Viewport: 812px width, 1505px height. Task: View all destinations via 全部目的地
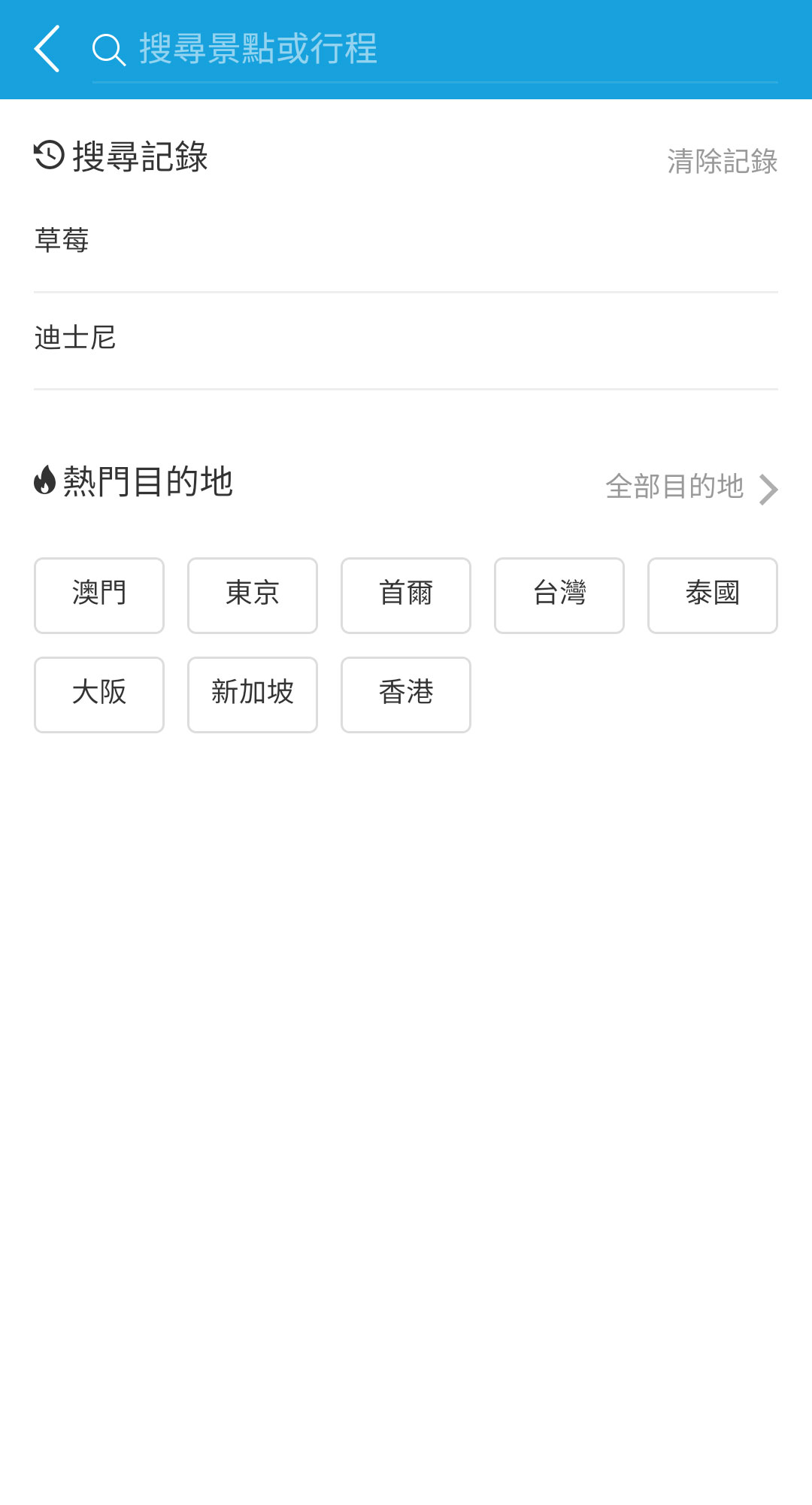(690, 487)
